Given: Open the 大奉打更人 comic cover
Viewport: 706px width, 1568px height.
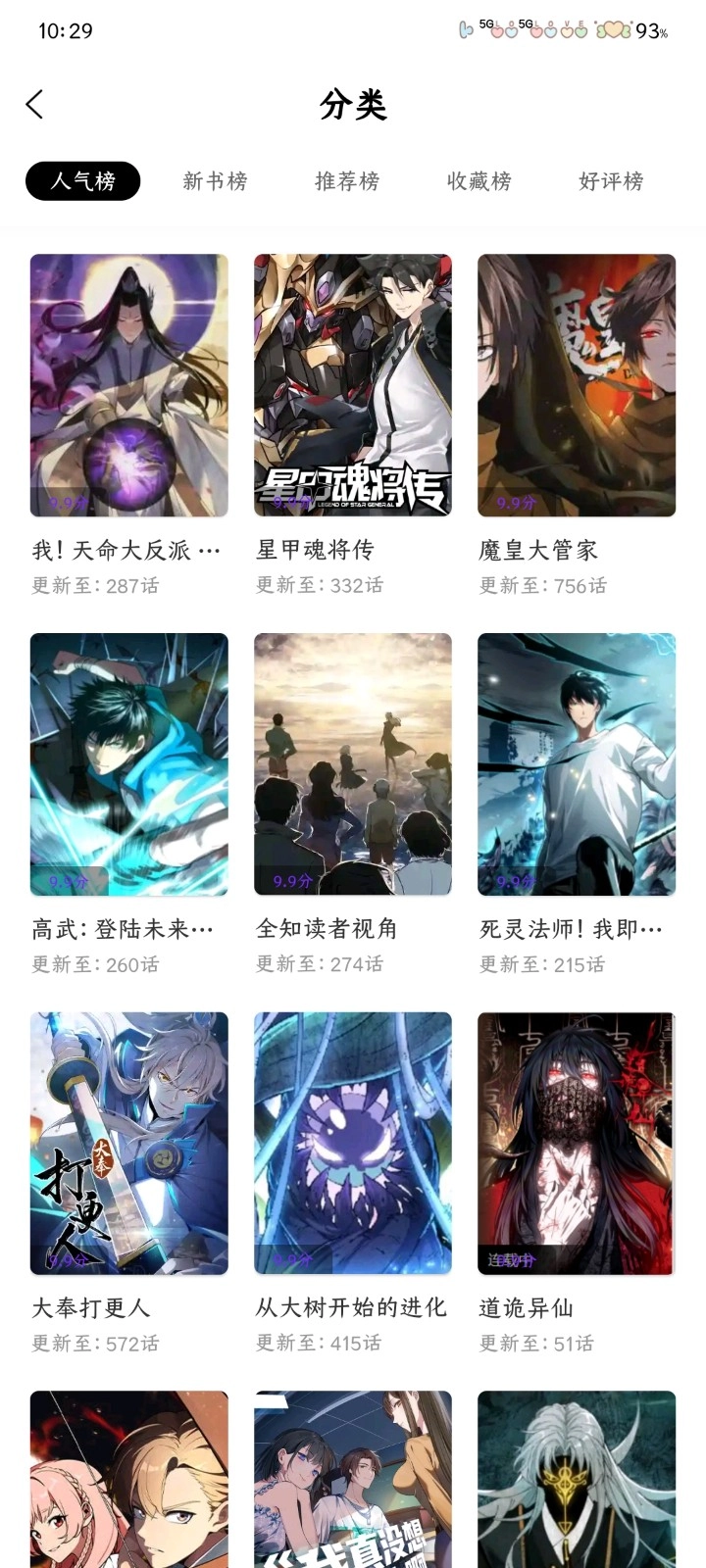Looking at the screenshot, I should pyautogui.click(x=128, y=1144).
